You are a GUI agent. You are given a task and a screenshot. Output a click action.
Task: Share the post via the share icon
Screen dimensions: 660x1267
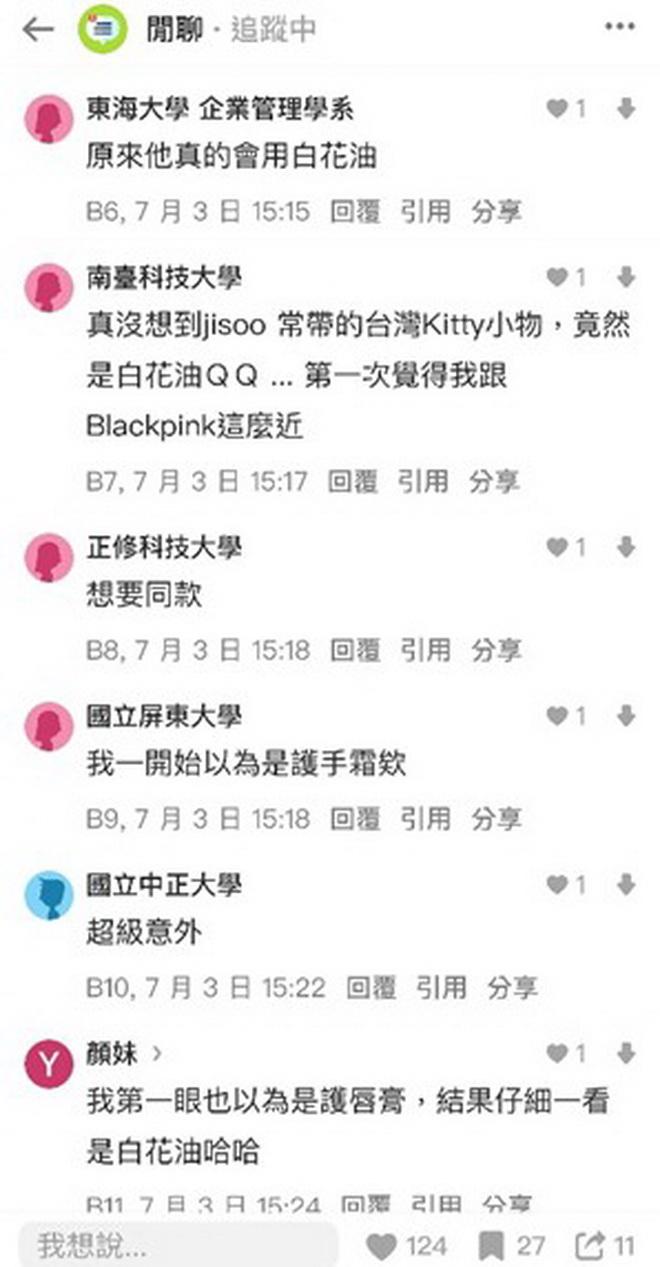pyautogui.click(x=590, y=1246)
